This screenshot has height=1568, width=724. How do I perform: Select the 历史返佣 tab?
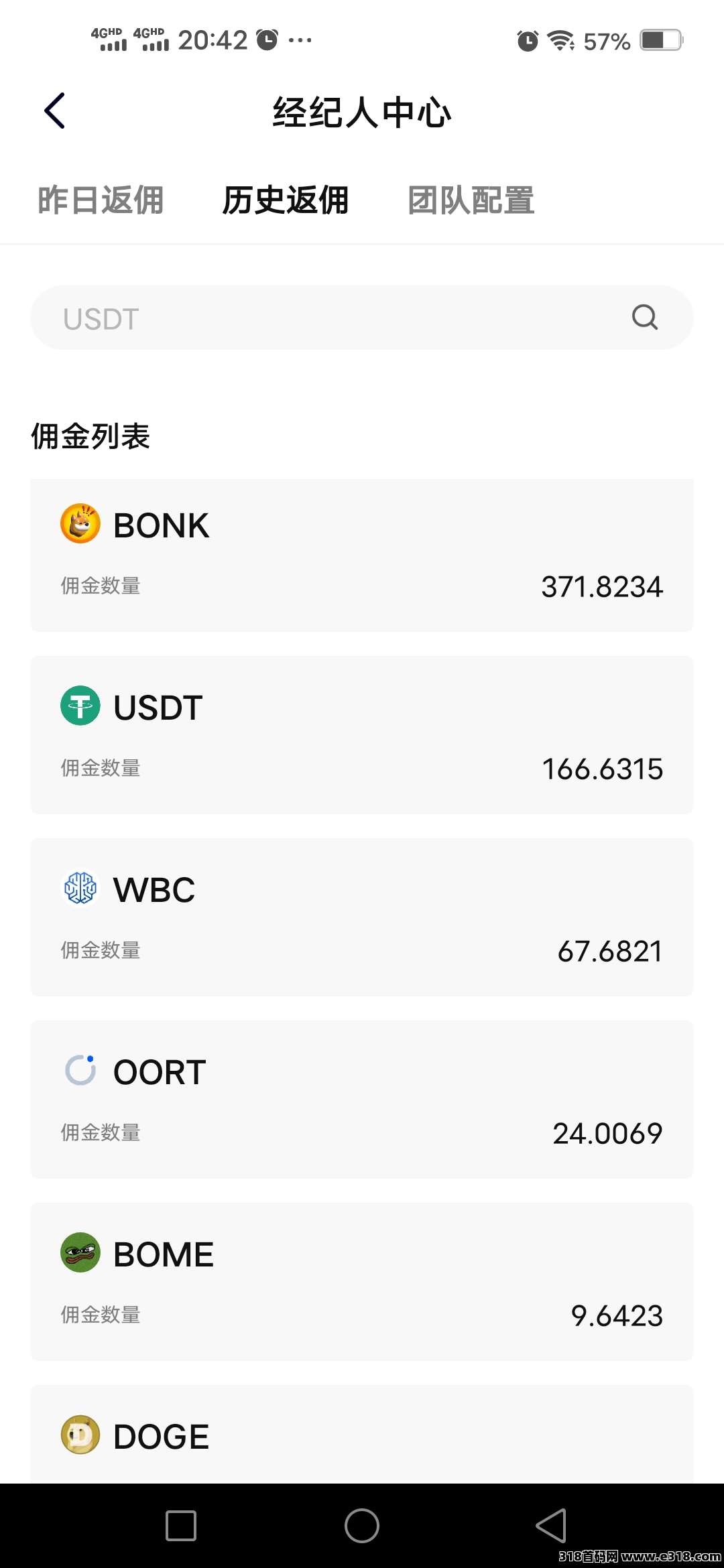[x=286, y=200]
